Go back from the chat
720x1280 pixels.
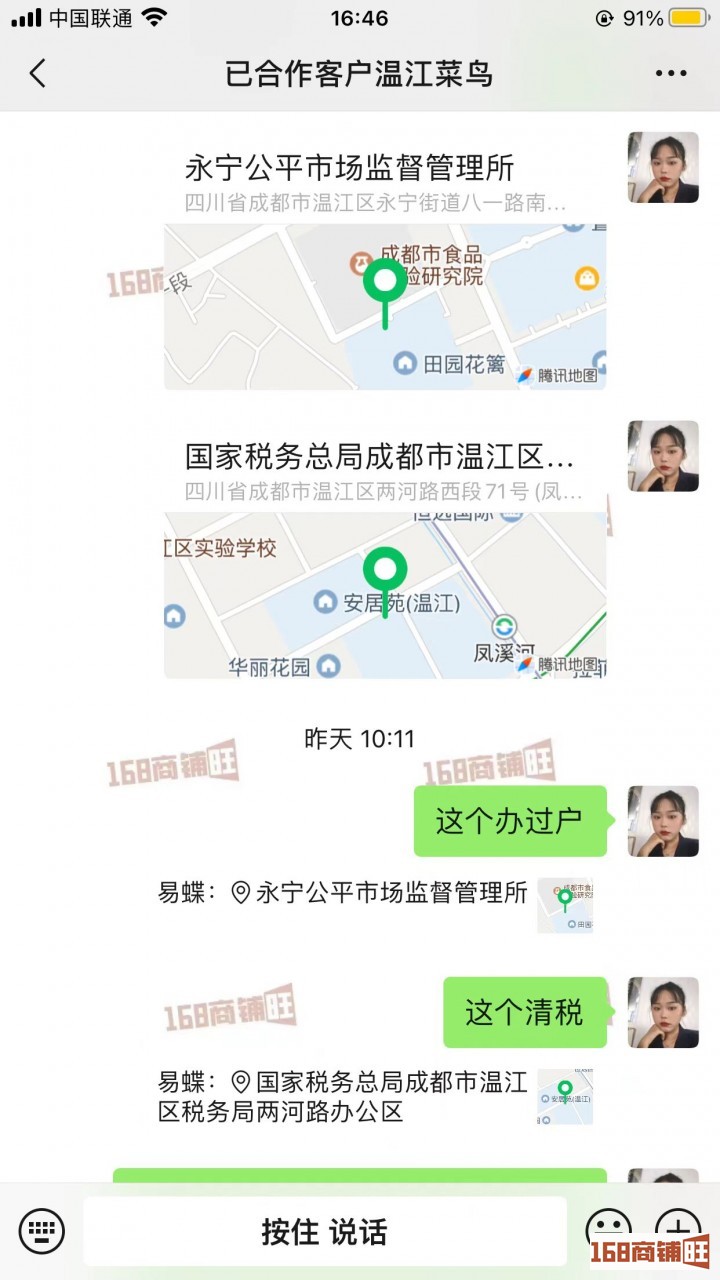click(x=38, y=73)
